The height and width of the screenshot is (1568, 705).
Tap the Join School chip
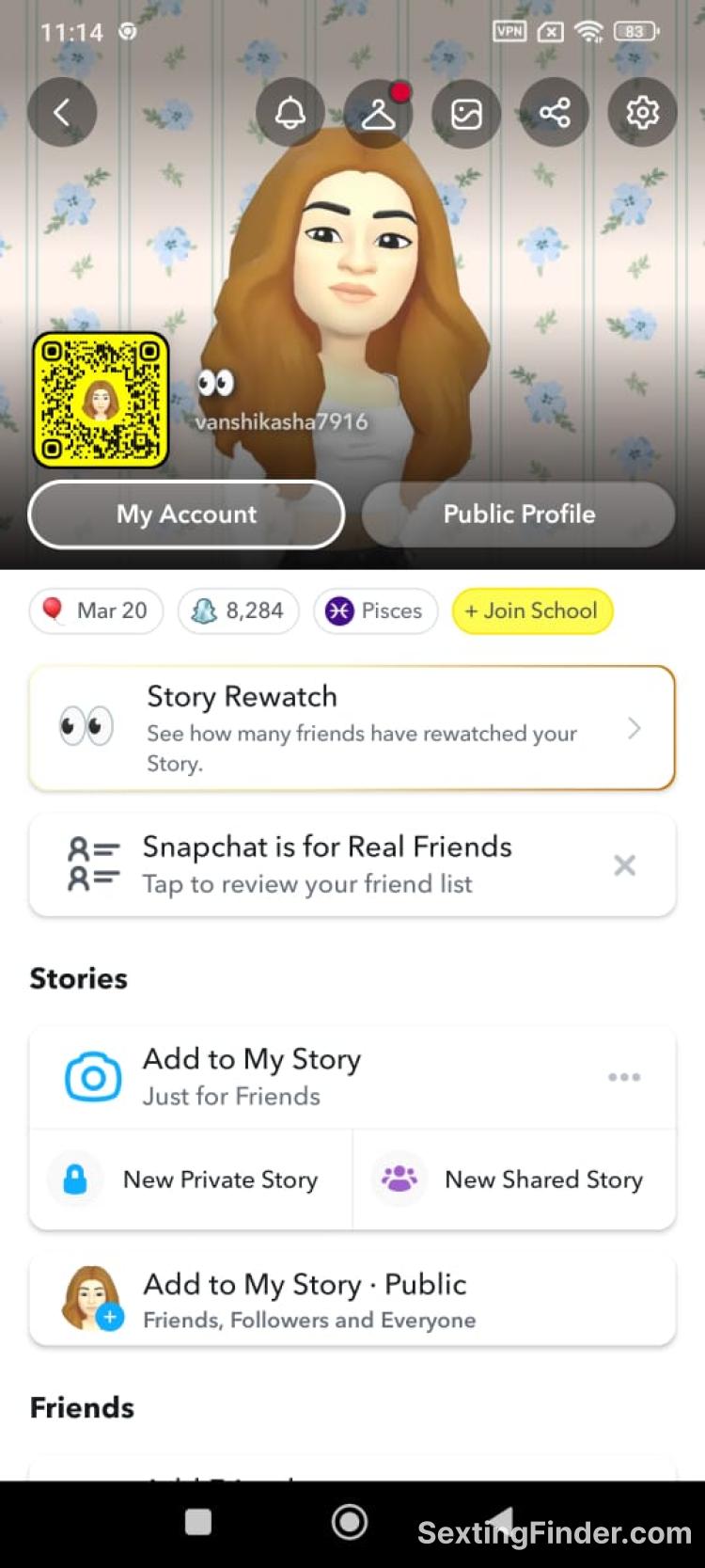pos(532,610)
